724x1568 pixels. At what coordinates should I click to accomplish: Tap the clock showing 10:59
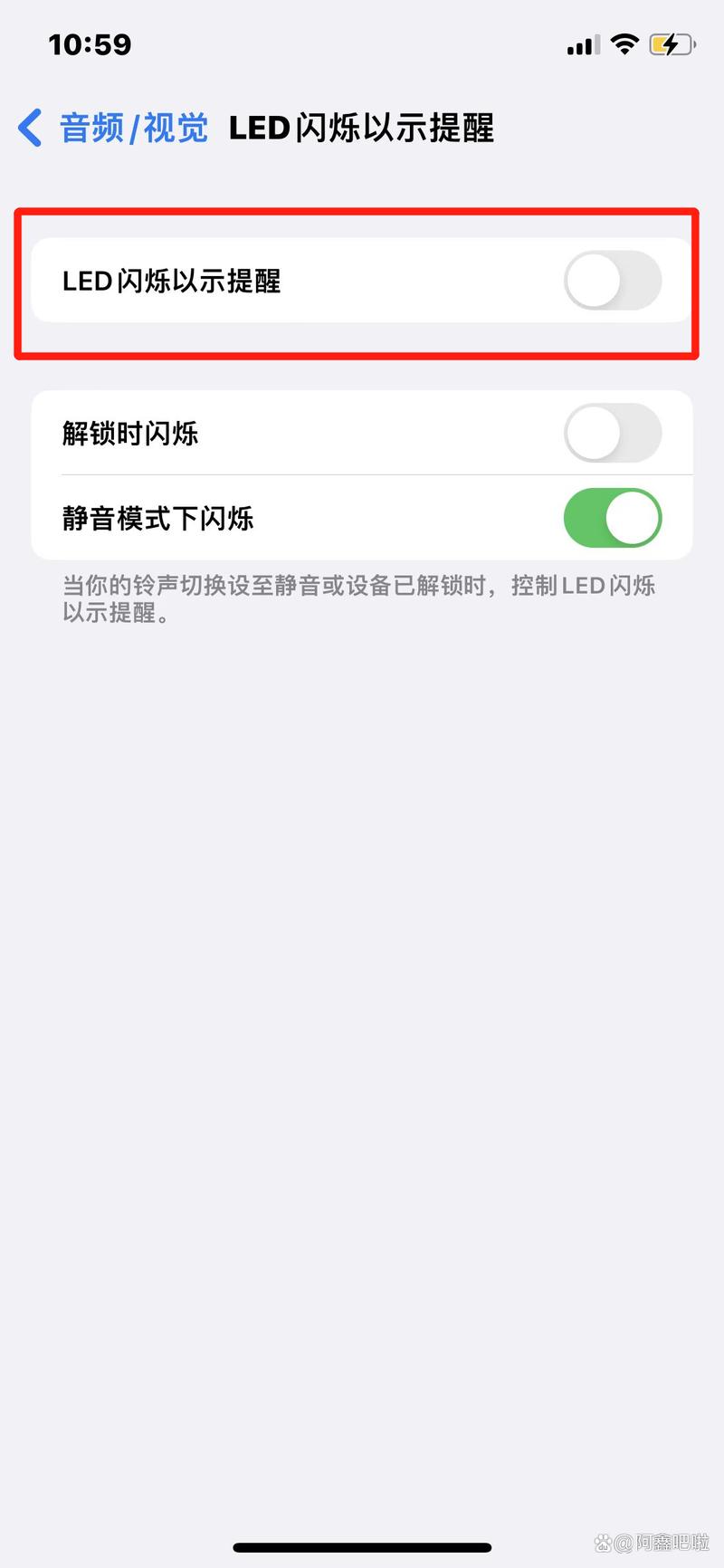tap(89, 43)
